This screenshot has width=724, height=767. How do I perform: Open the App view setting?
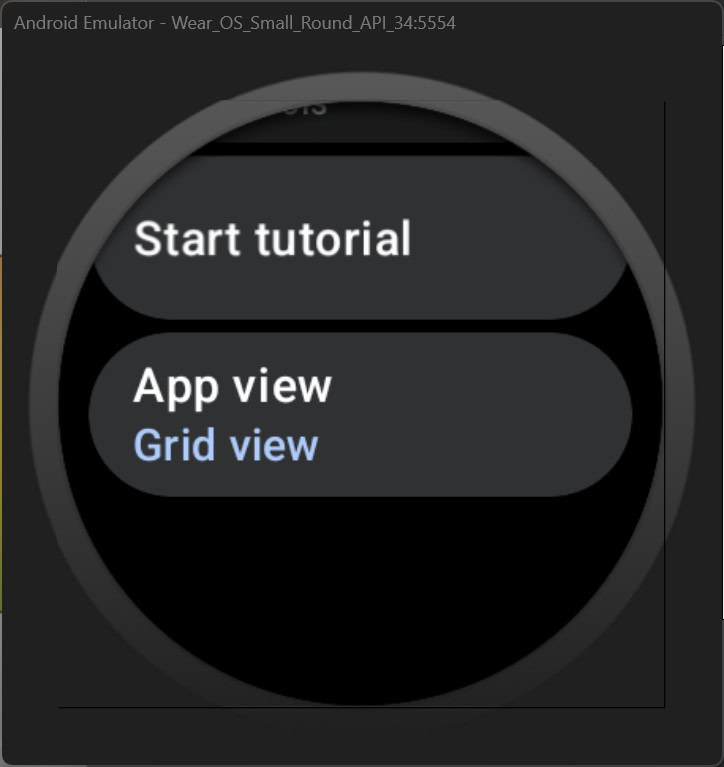(360, 415)
